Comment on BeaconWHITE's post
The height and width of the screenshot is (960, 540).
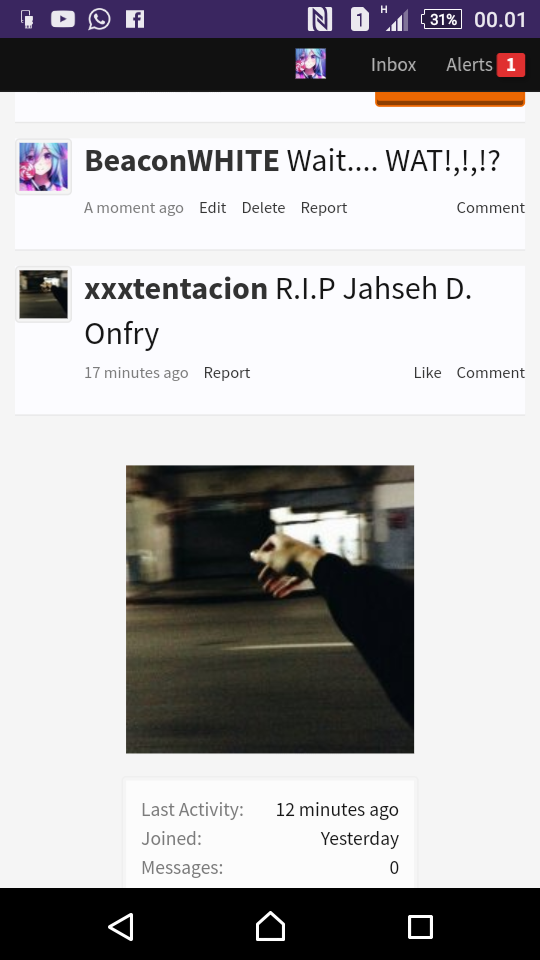(x=490, y=208)
